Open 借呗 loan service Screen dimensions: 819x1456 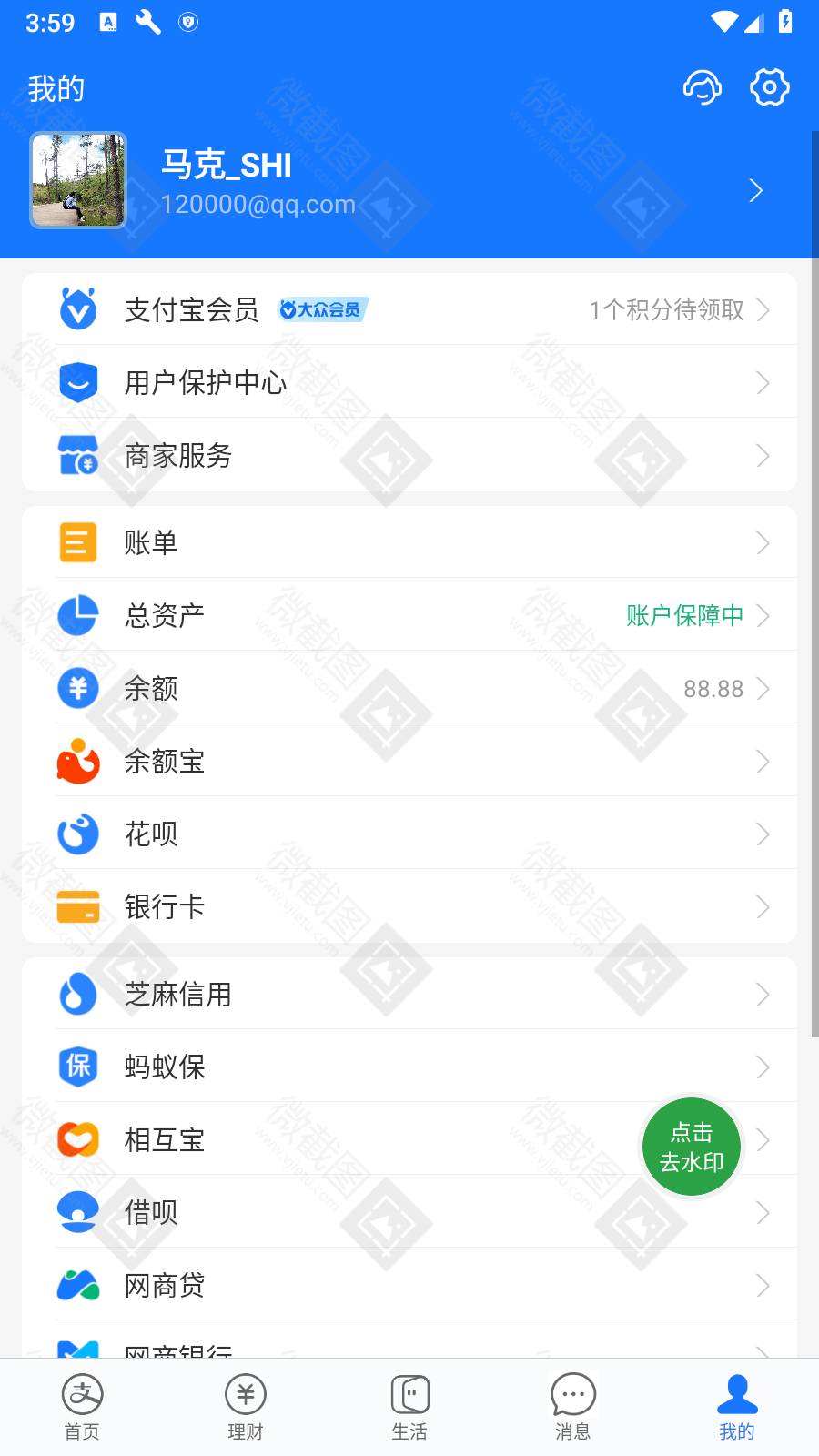click(x=409, y=1213)
